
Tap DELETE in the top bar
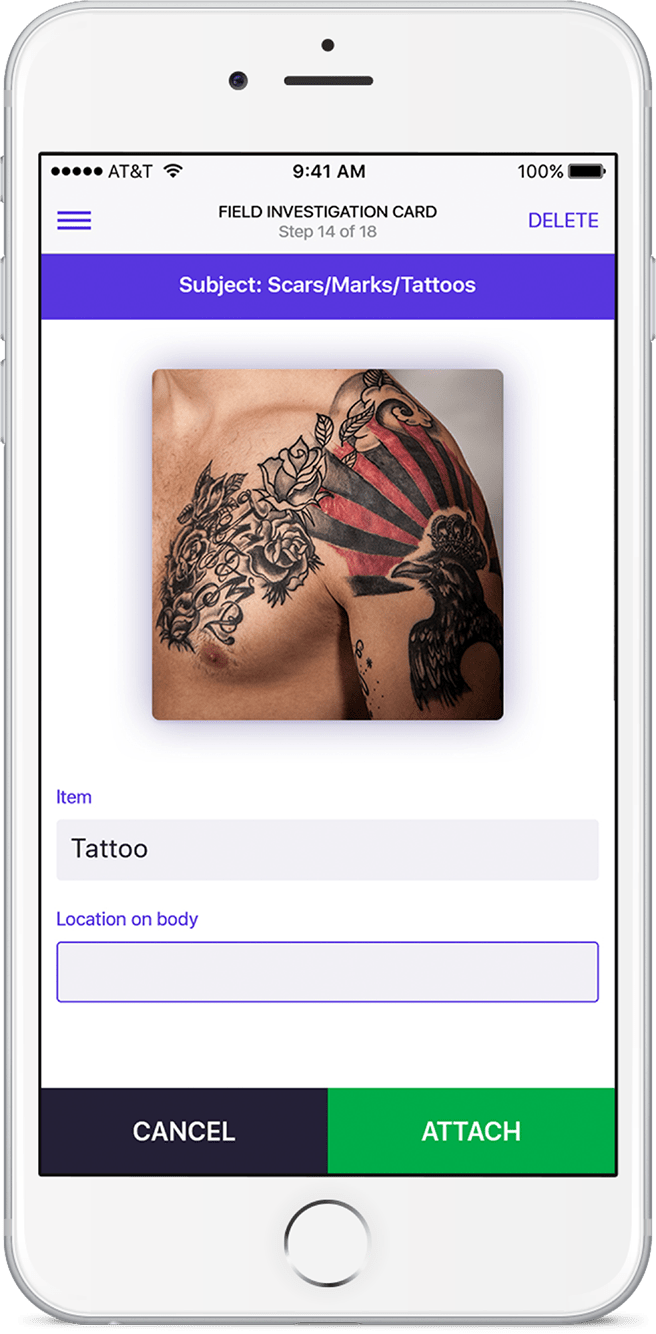coord(563,221)
